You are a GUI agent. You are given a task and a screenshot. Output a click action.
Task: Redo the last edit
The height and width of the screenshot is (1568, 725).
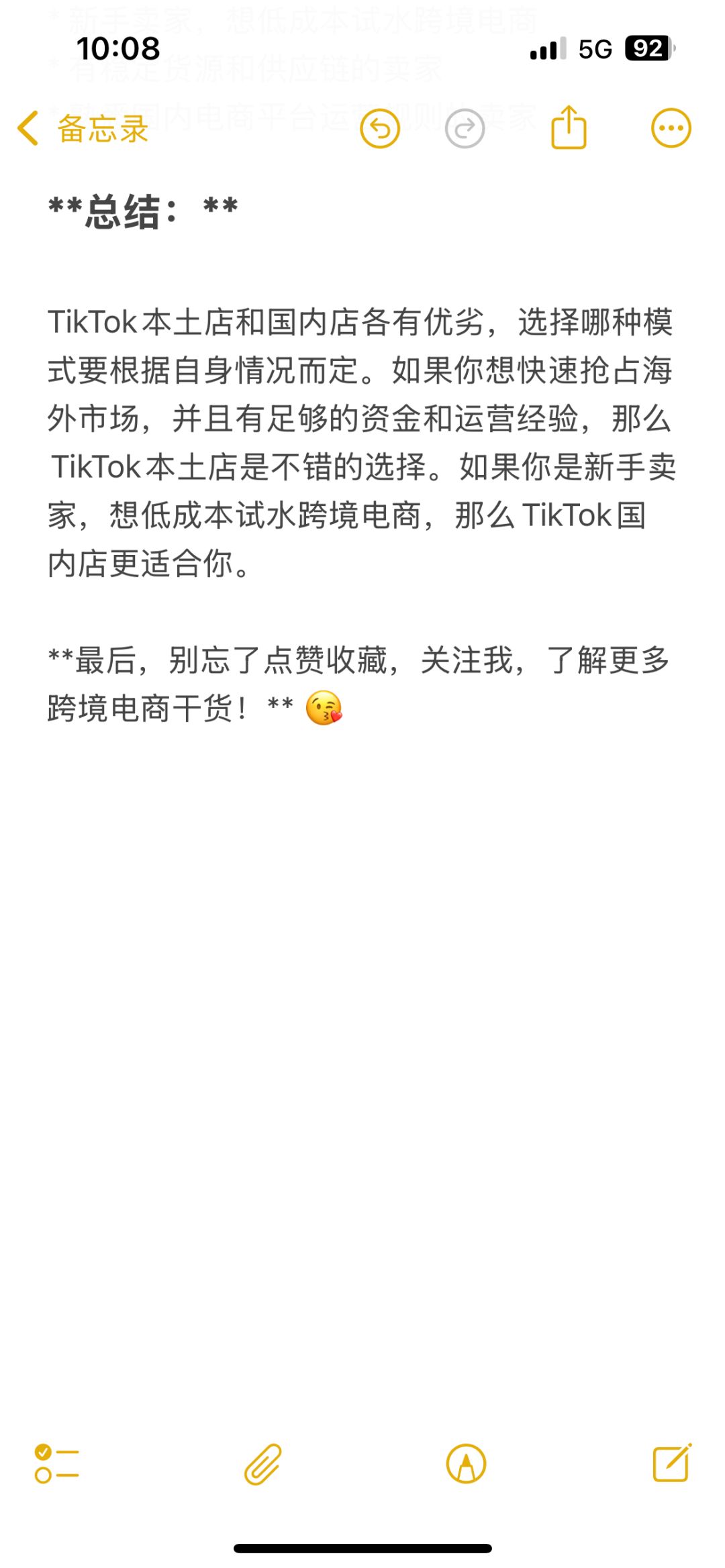click(465, 128)
